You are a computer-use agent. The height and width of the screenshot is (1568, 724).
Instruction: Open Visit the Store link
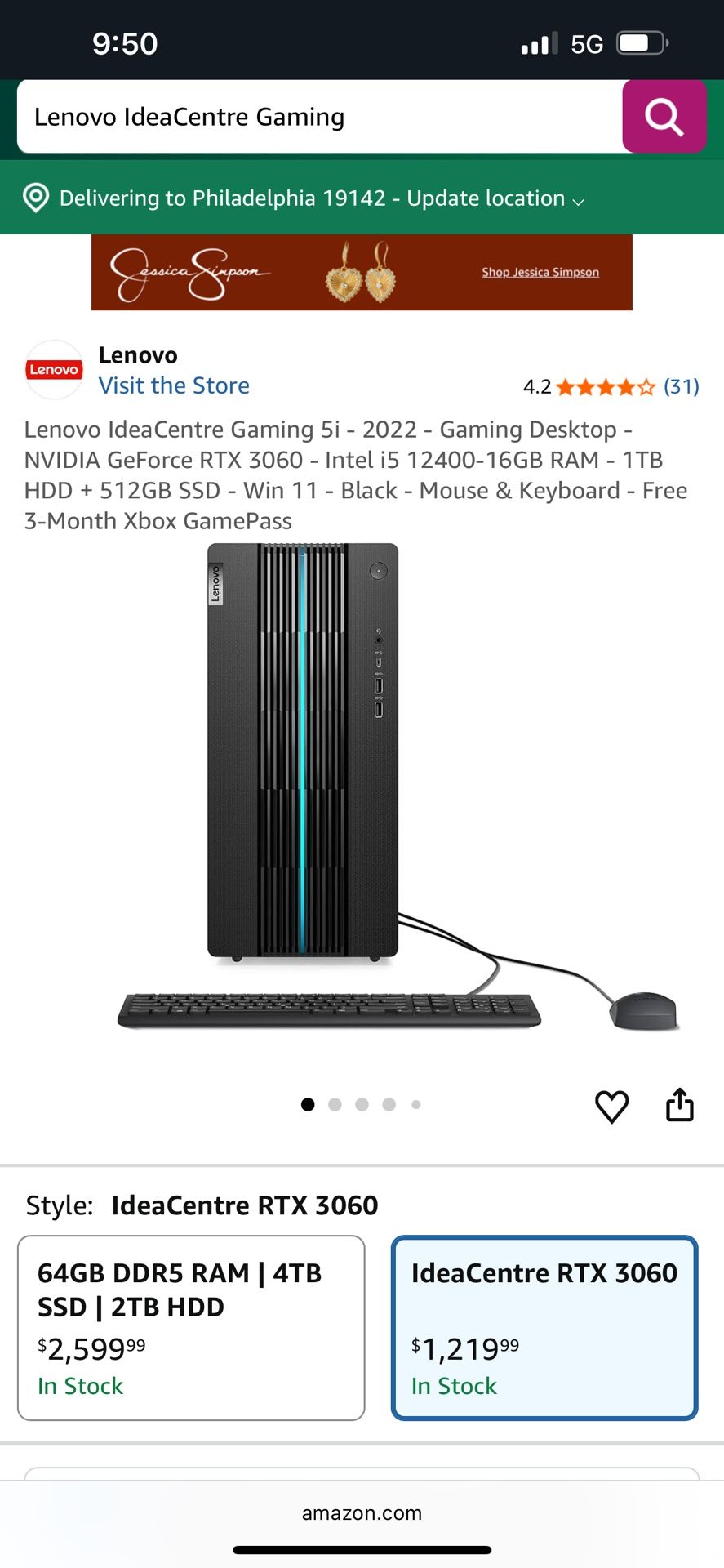174,385
